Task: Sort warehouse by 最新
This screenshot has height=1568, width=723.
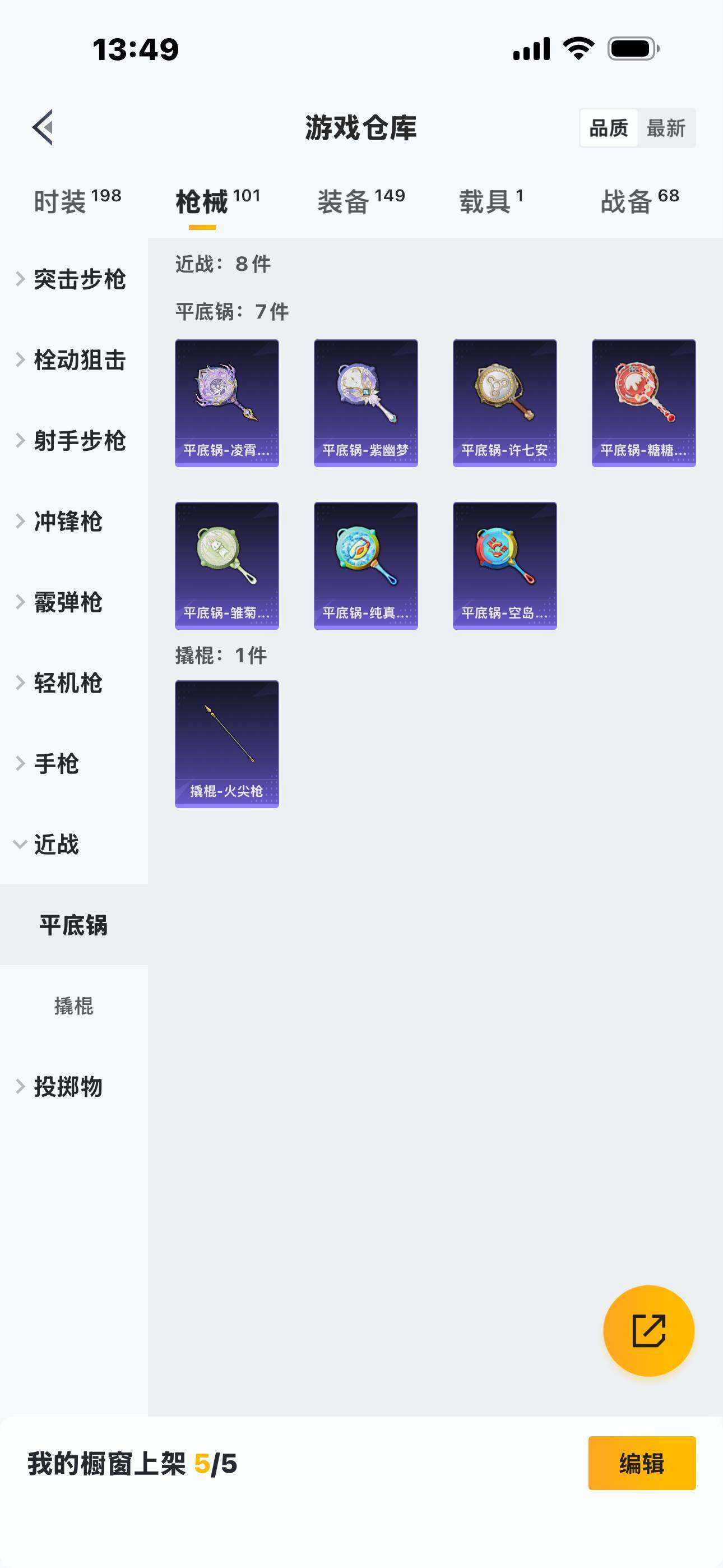Action: [665, 128]
